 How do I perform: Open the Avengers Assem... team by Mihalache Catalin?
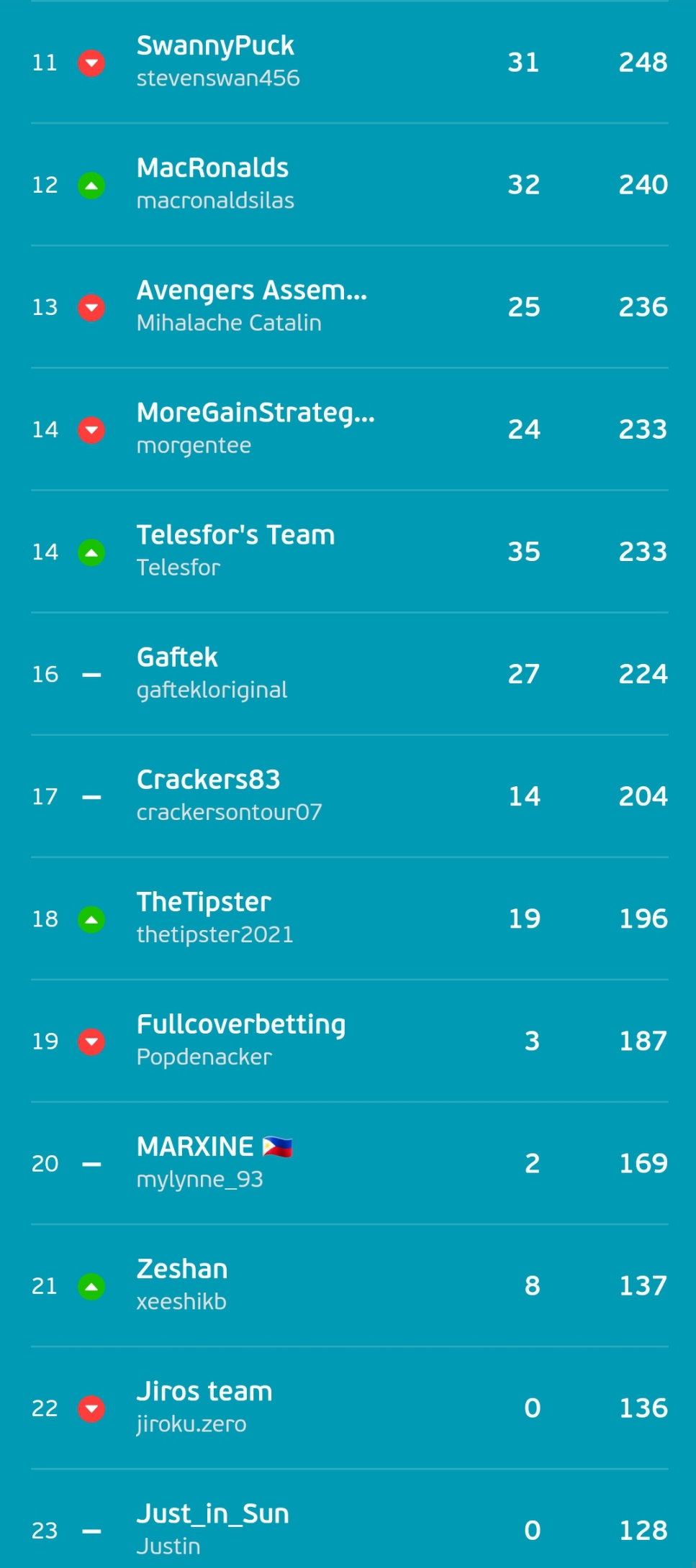click(349, 306)
